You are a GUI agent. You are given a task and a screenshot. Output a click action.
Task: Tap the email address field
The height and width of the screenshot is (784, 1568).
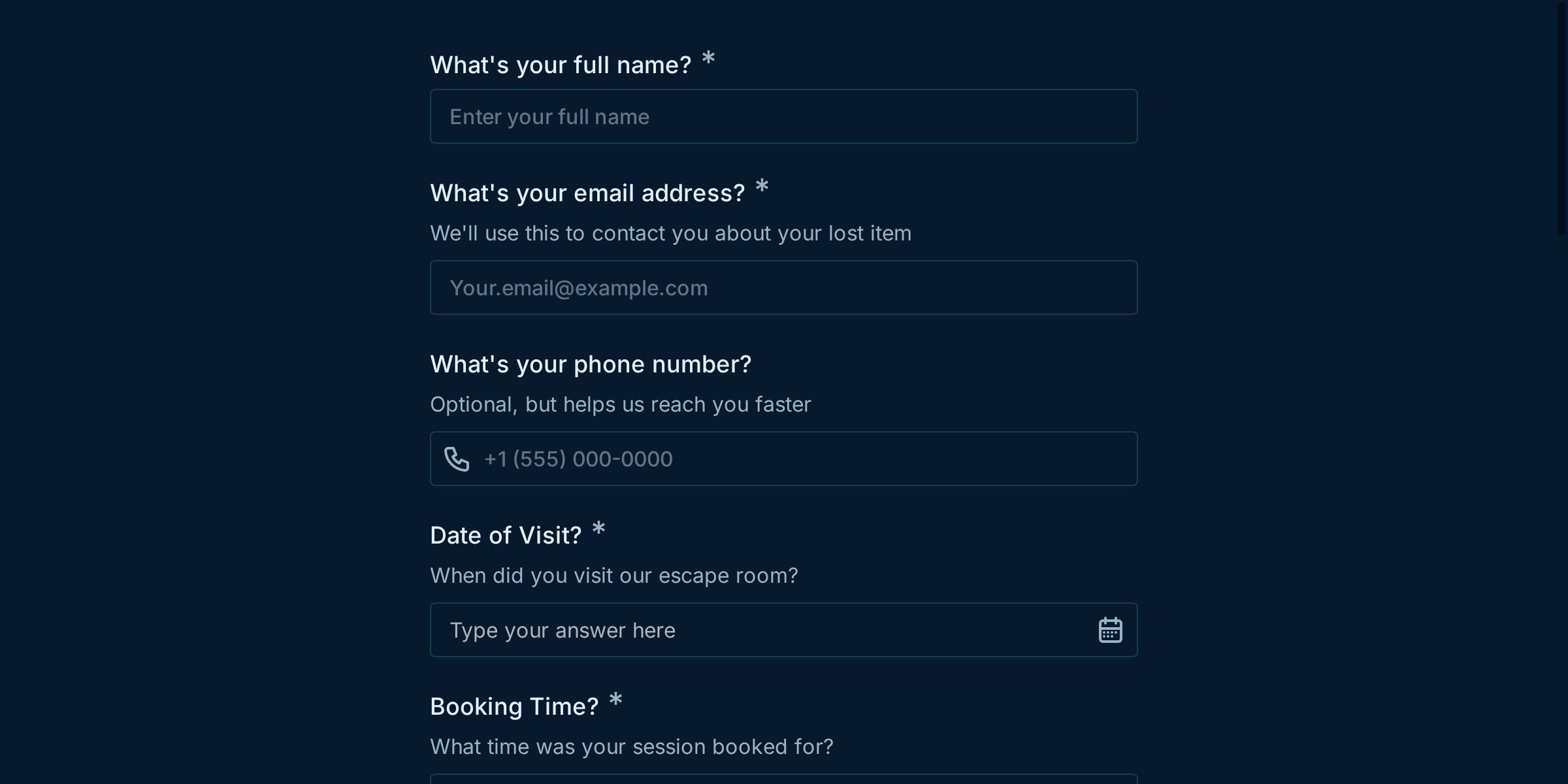click(783, 287)
